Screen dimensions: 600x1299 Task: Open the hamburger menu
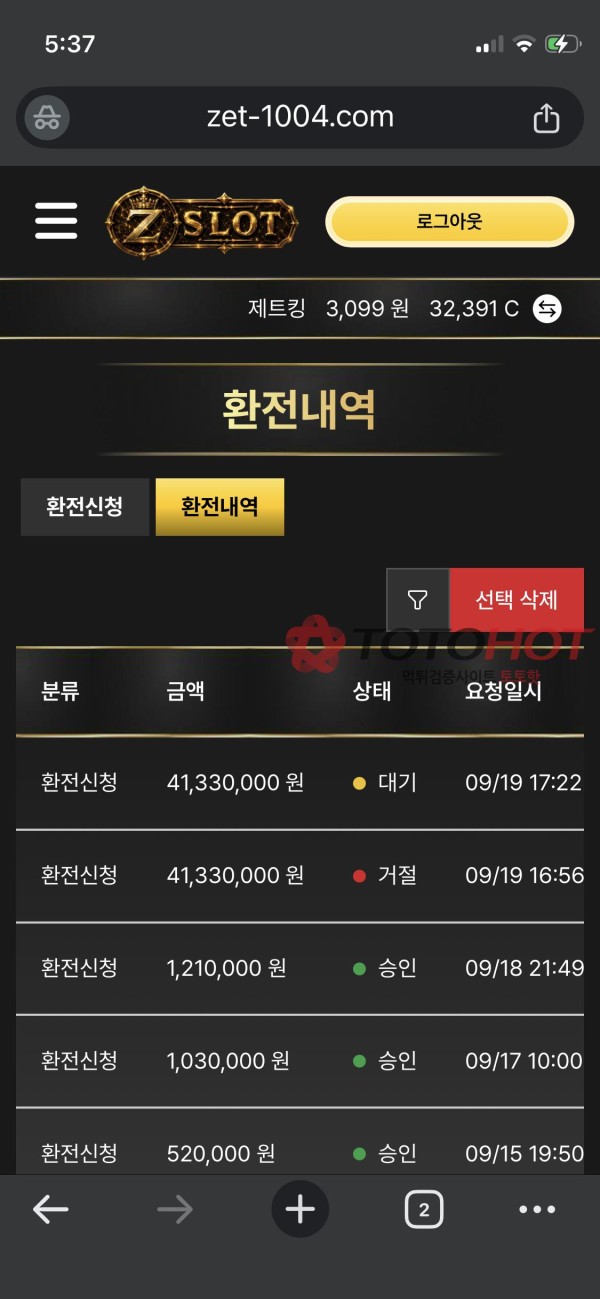click(56, 220)
